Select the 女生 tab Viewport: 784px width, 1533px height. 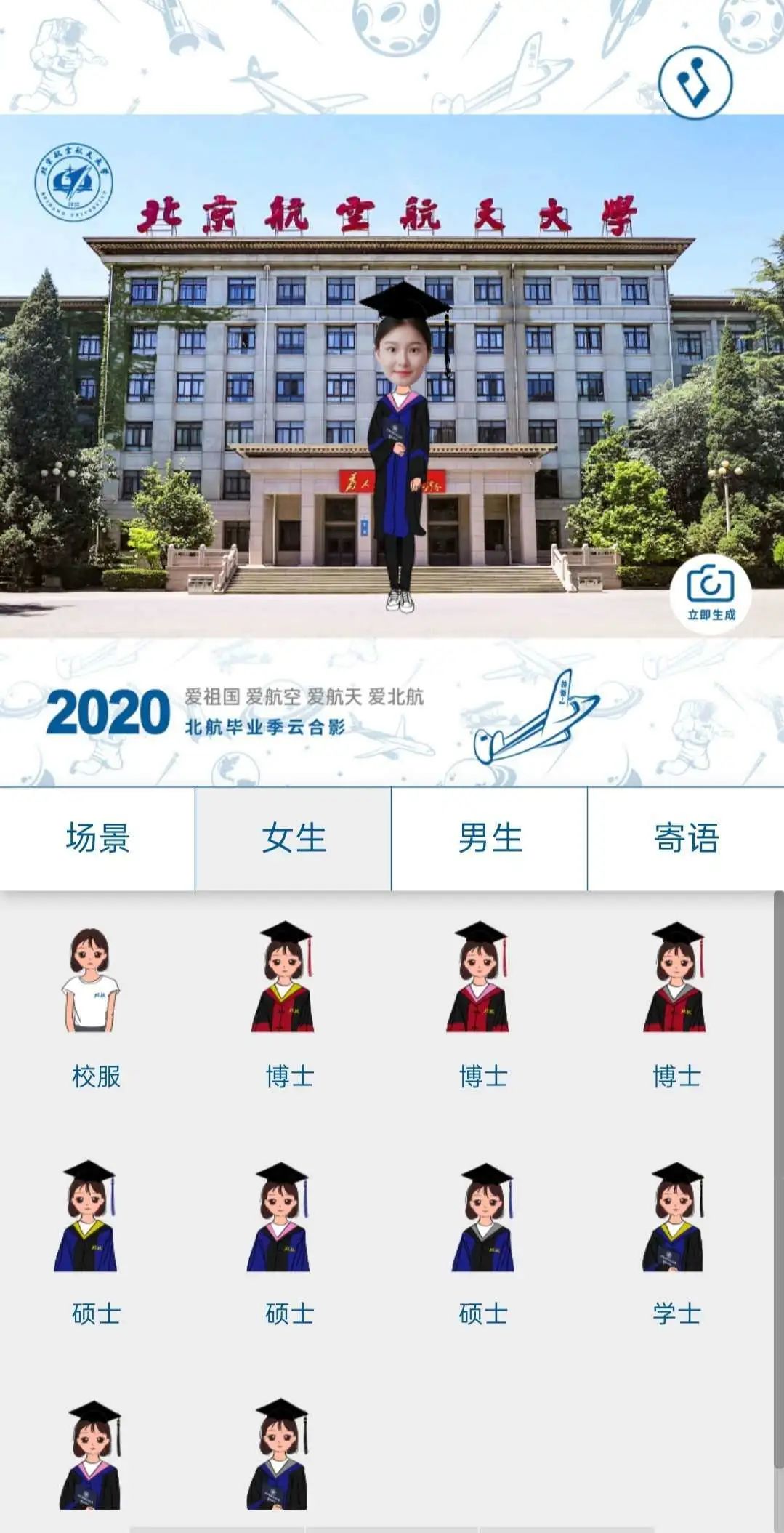pyautogui.click(x=294, y=838)
